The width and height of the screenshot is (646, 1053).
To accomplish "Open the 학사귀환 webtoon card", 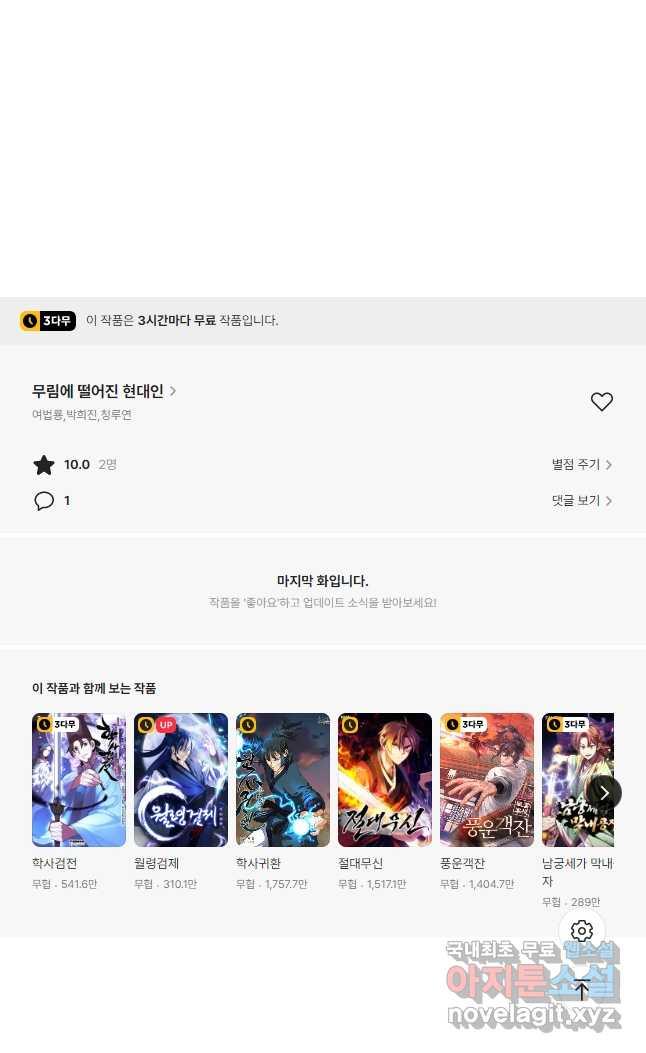I will [283, 780].
